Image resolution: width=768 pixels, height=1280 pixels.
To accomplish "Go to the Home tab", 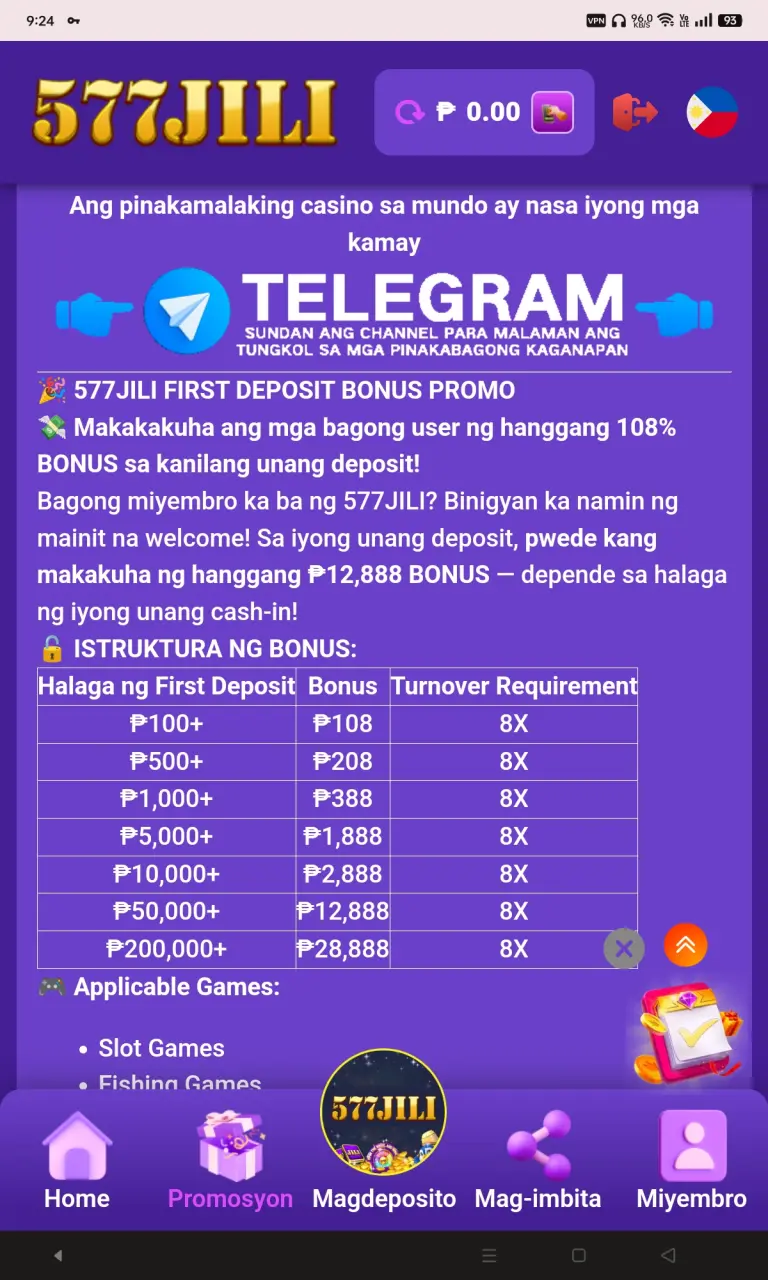I will 76,1162.
